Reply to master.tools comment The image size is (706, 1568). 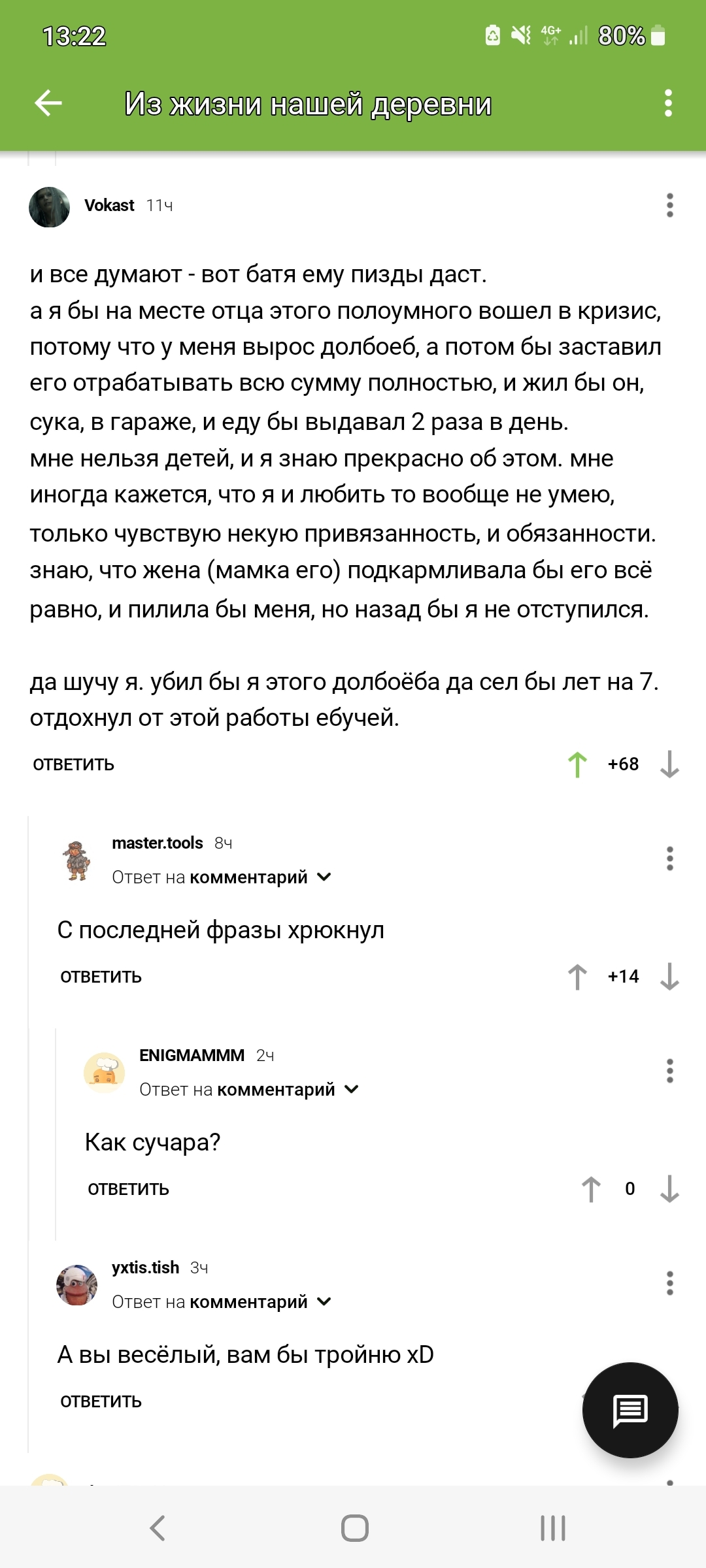click(x=101, y=977)
